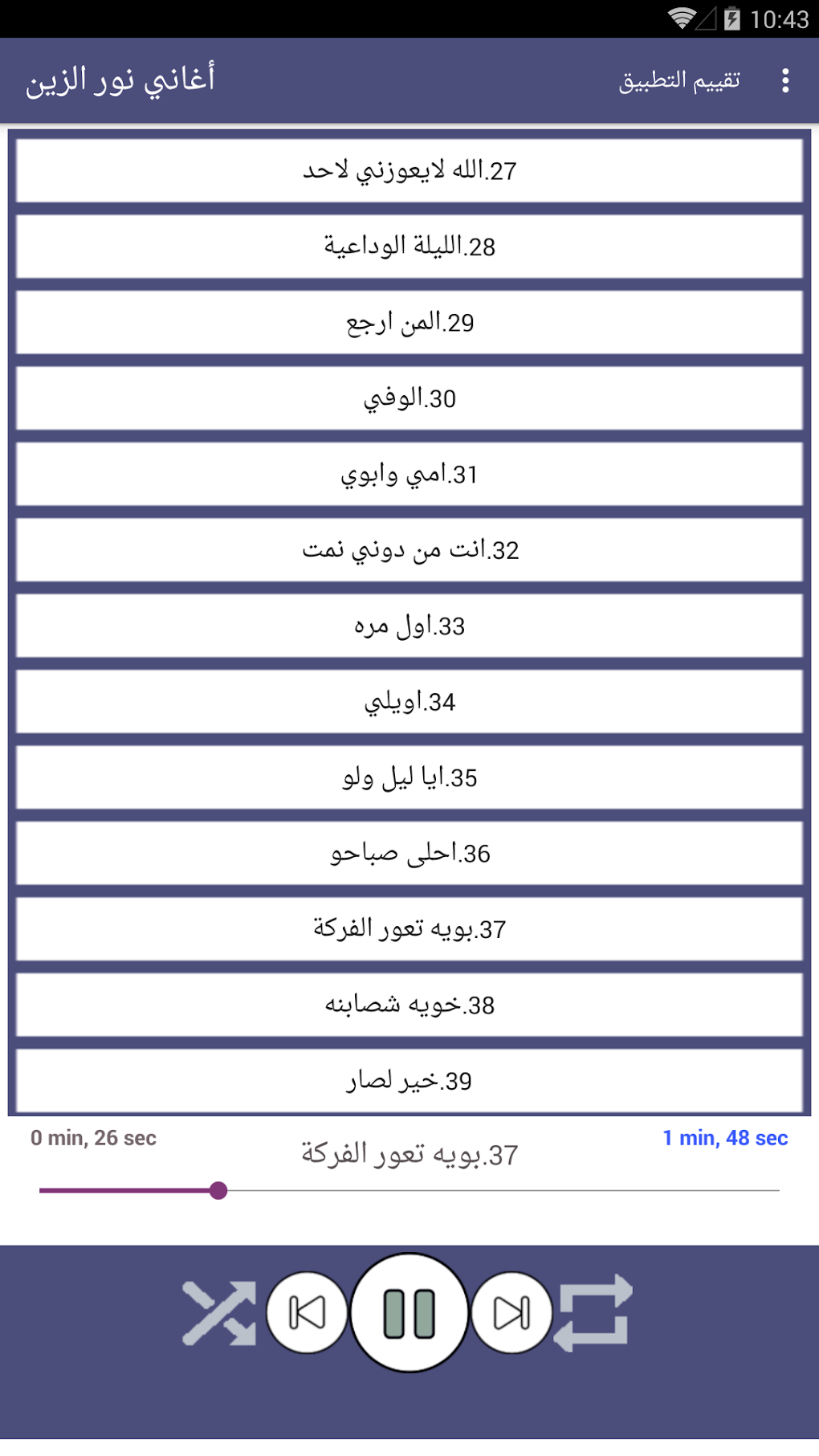
Task: Play song 34 اويلي
Action: (x=409, y=702)
